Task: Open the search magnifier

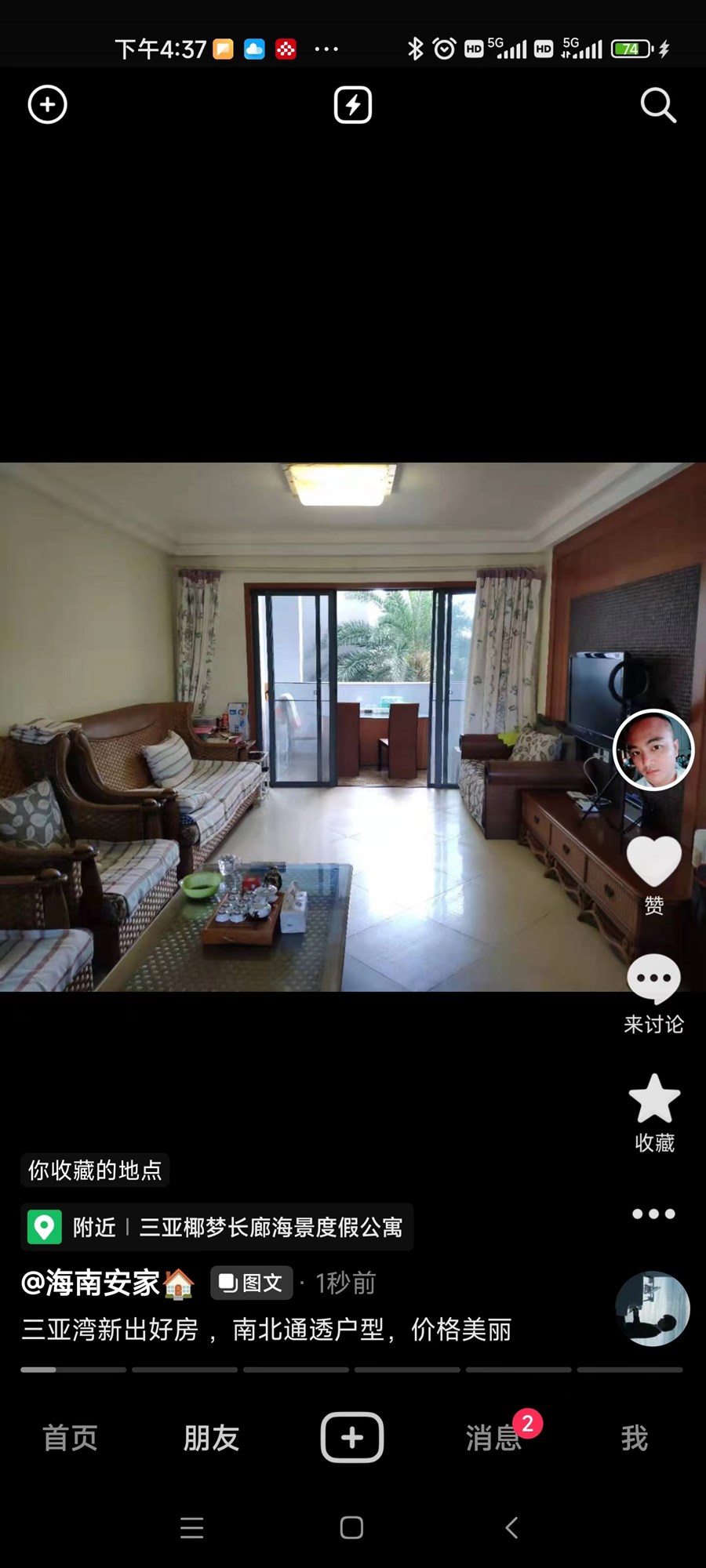Action: 657,105
